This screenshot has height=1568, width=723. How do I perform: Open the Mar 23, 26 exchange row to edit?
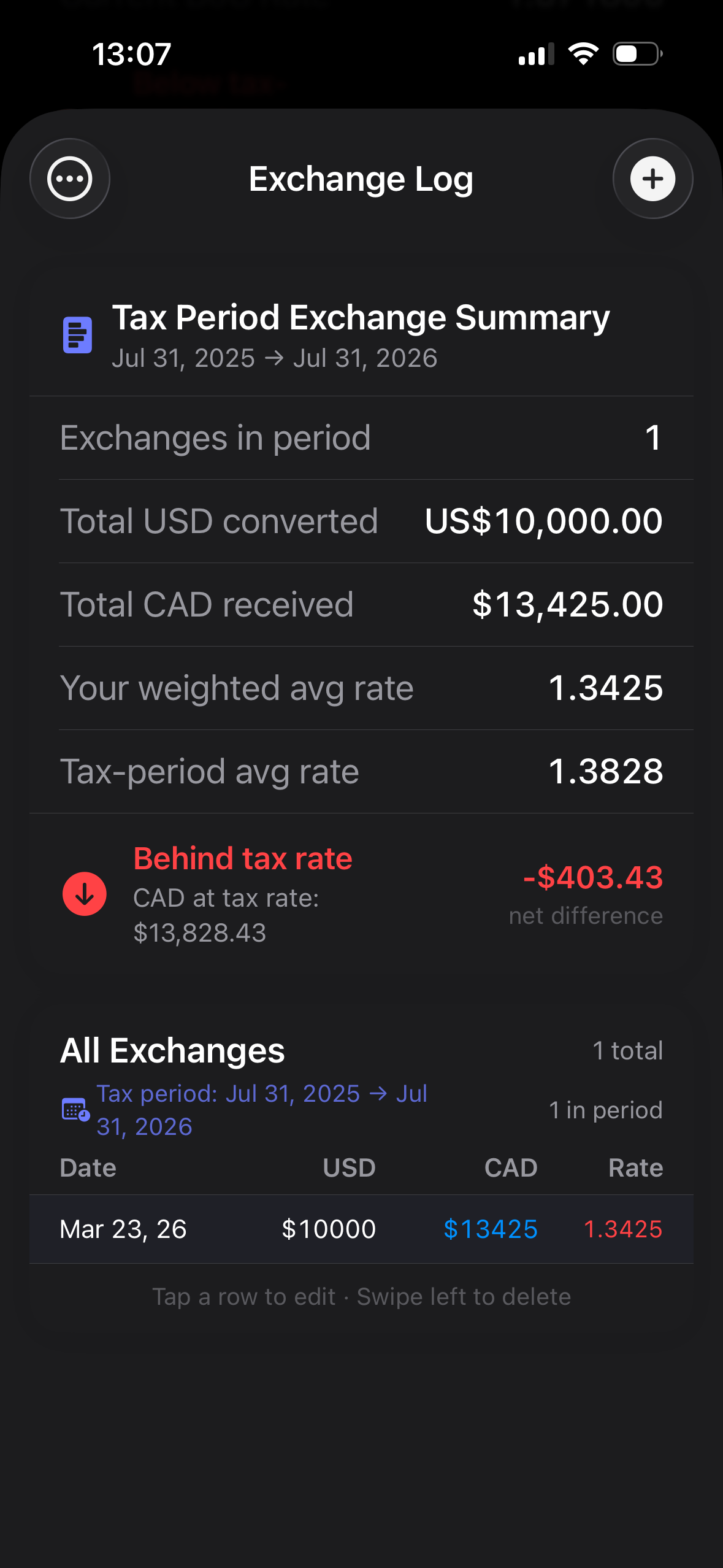point(362,1229)
